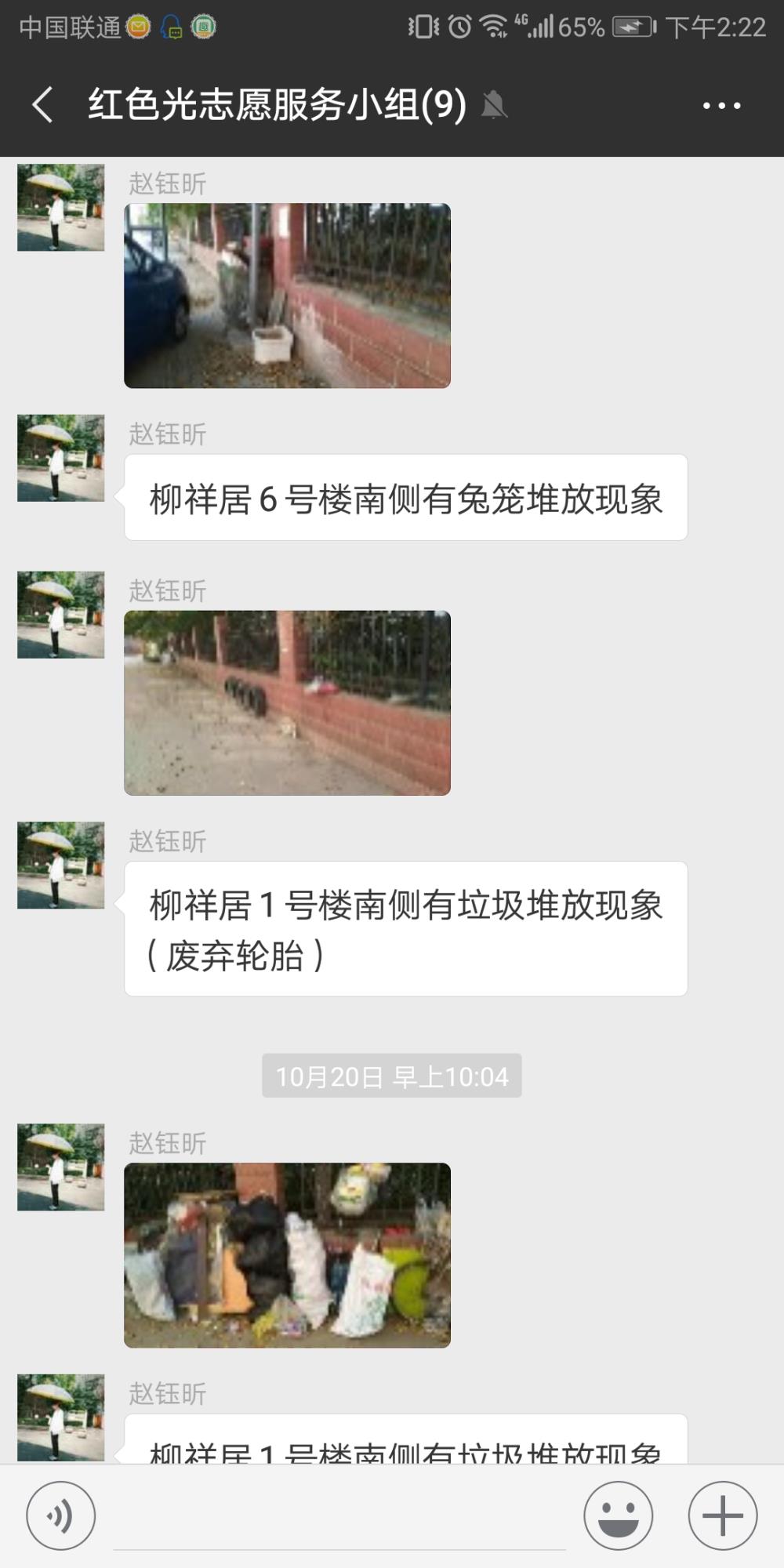Open the emoji sticker panel
The width and height of the screenshot is (784, 1568).
[618, 1515]
